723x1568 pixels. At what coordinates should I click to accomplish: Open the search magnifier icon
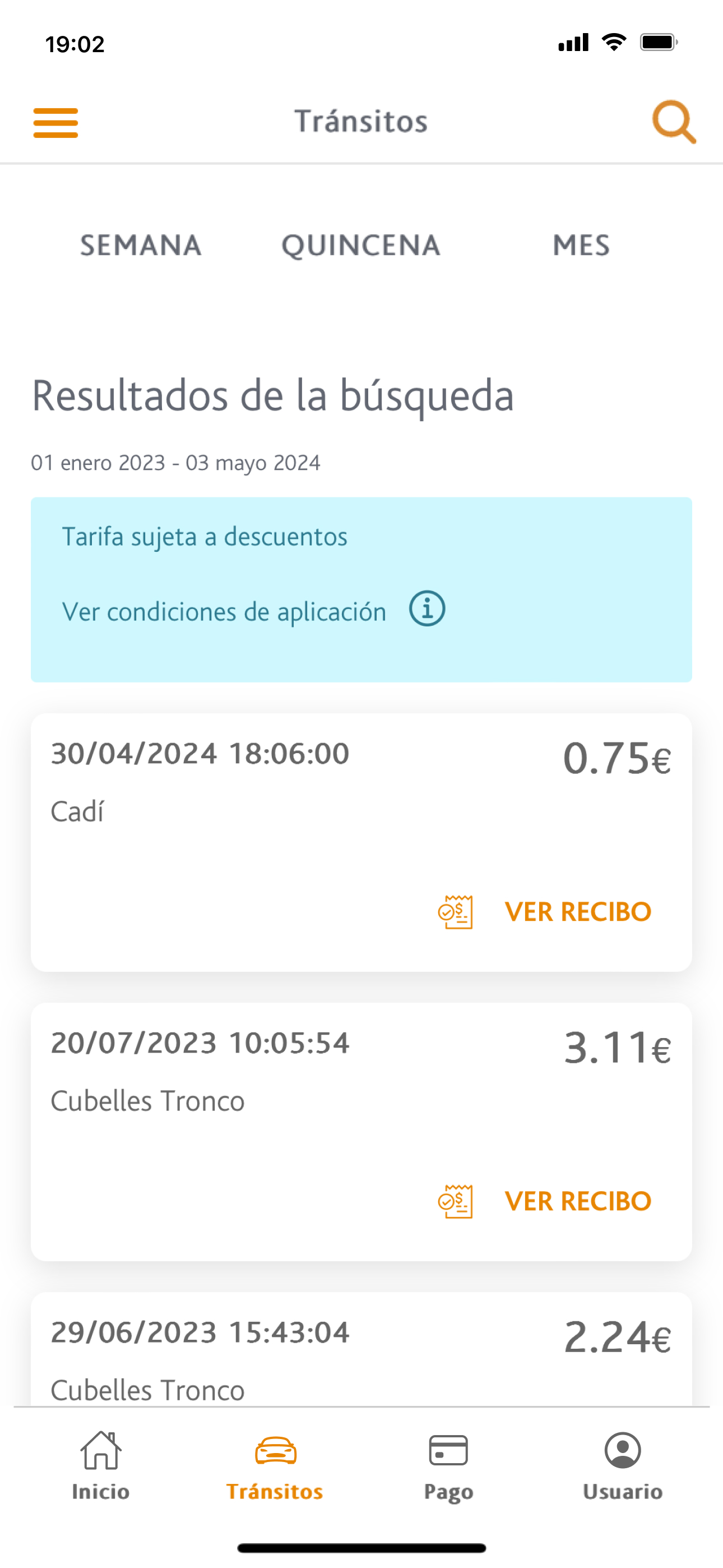674,122
